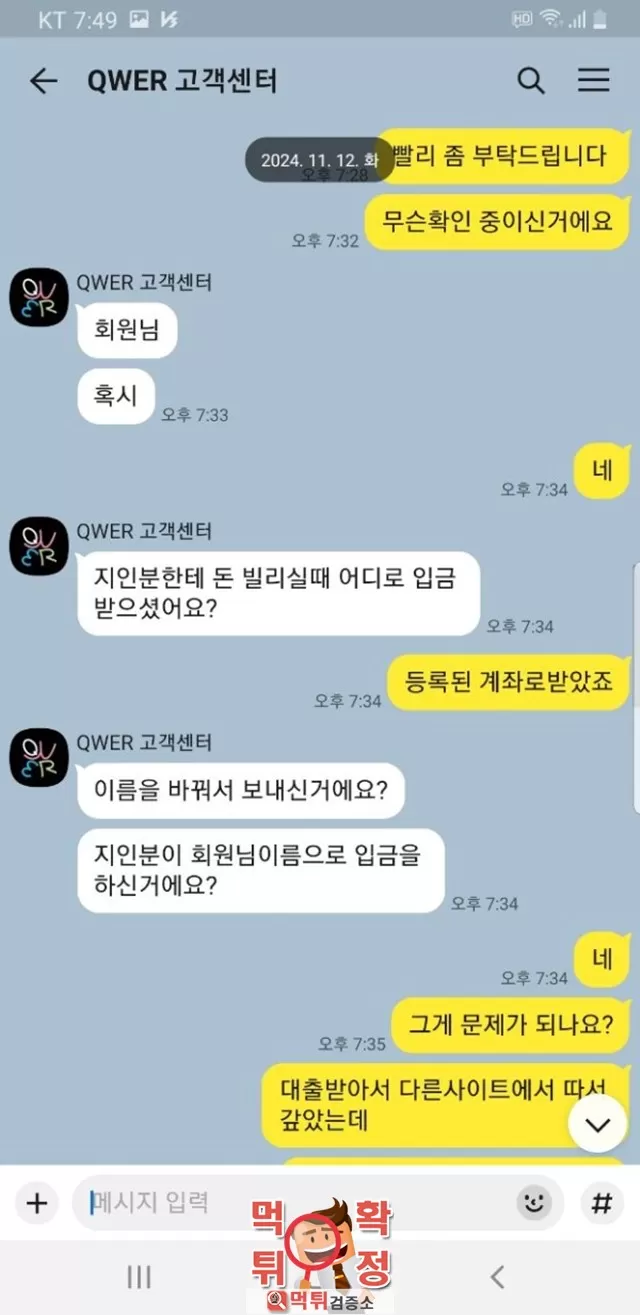Search within this chat conversation
Image resolution: width=640 pixels, height=1315 pixels.
tap(530, 81)
